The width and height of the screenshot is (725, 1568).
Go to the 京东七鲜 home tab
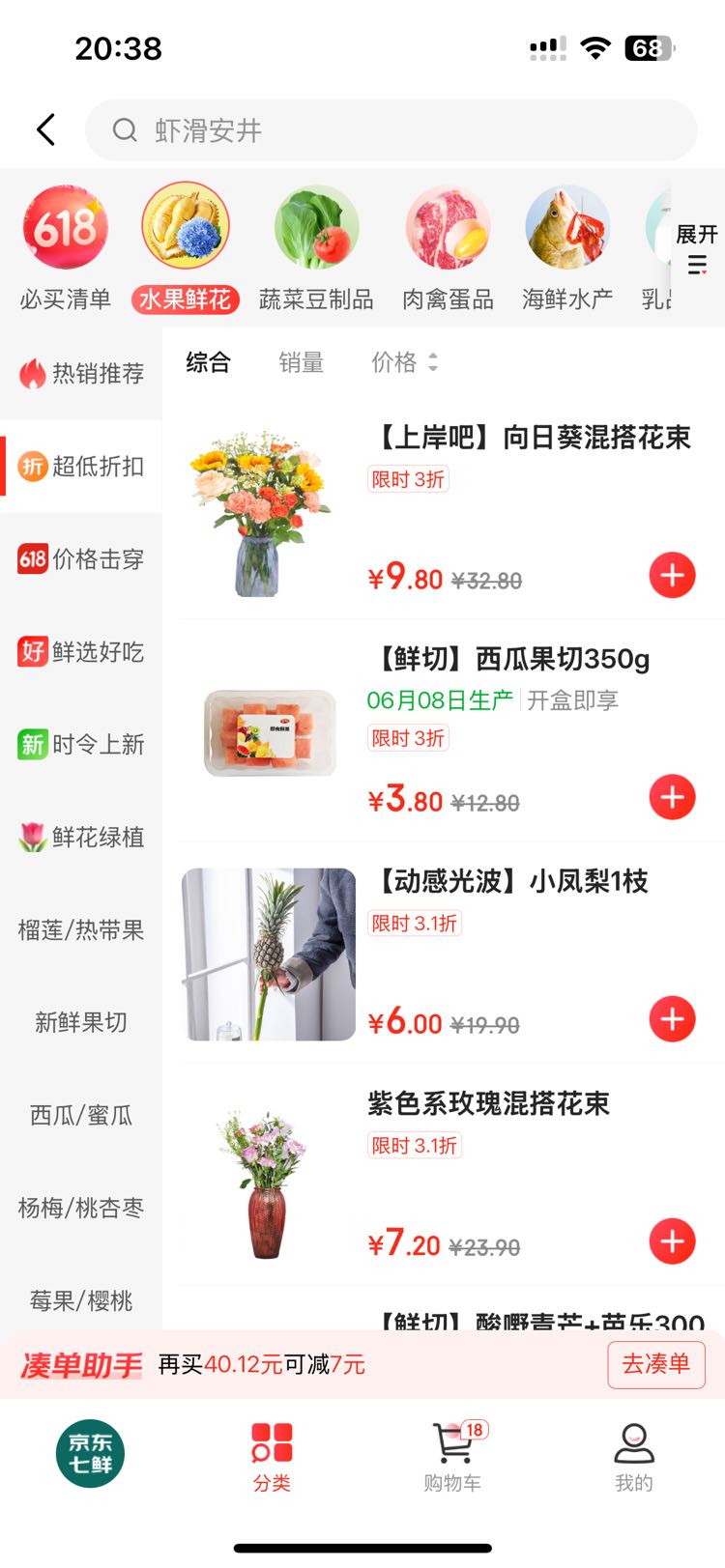point(90,1454)
